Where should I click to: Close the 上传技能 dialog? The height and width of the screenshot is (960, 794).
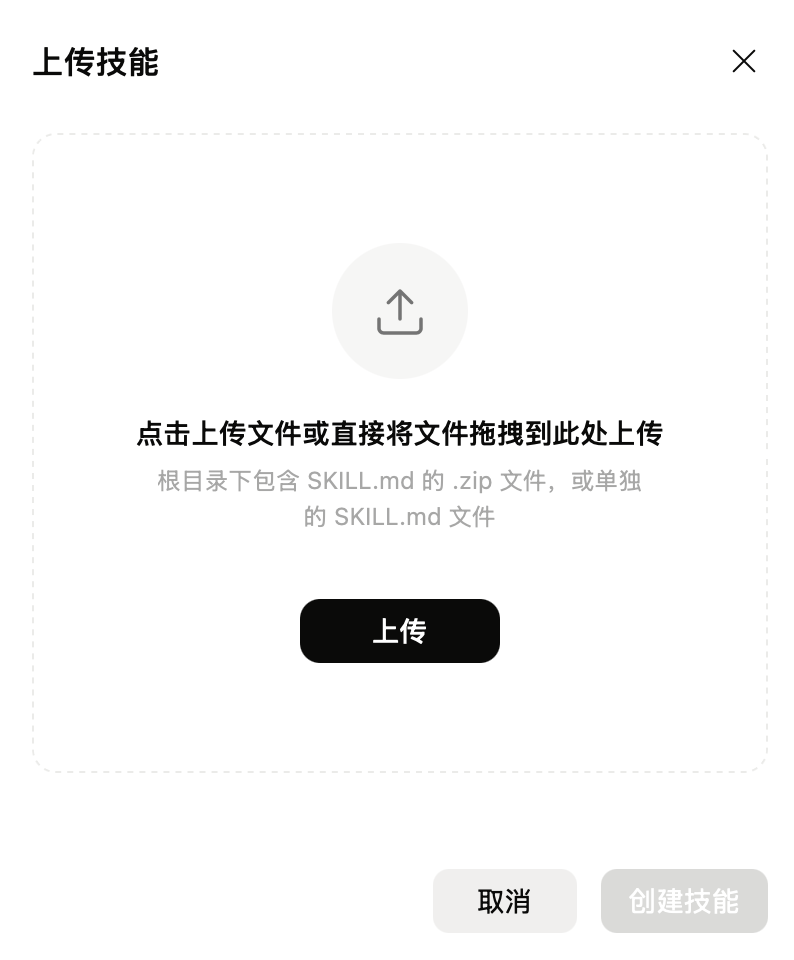743,62
